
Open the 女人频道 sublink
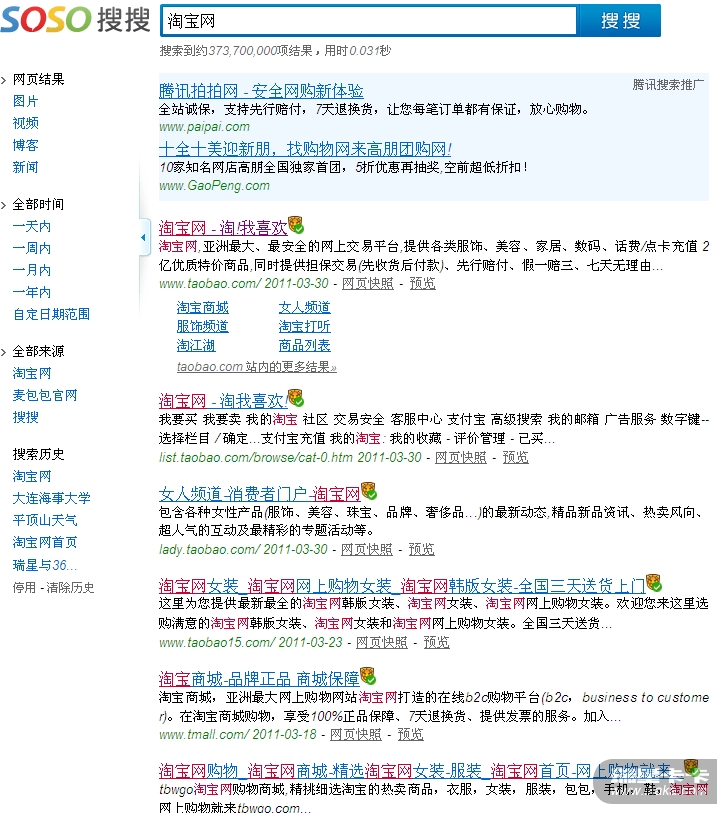[x=304, y=307]
